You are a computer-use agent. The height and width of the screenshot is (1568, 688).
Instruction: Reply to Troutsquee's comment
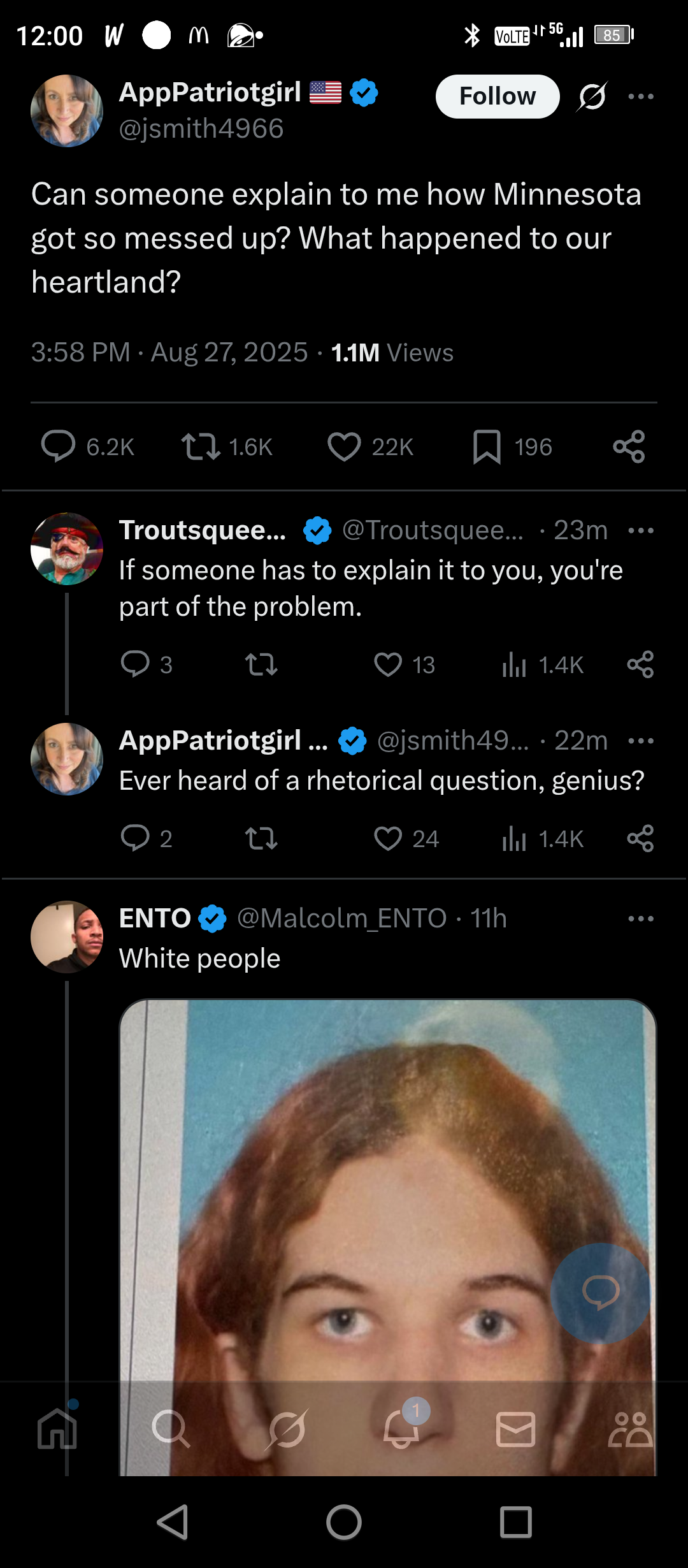[135, 665]
